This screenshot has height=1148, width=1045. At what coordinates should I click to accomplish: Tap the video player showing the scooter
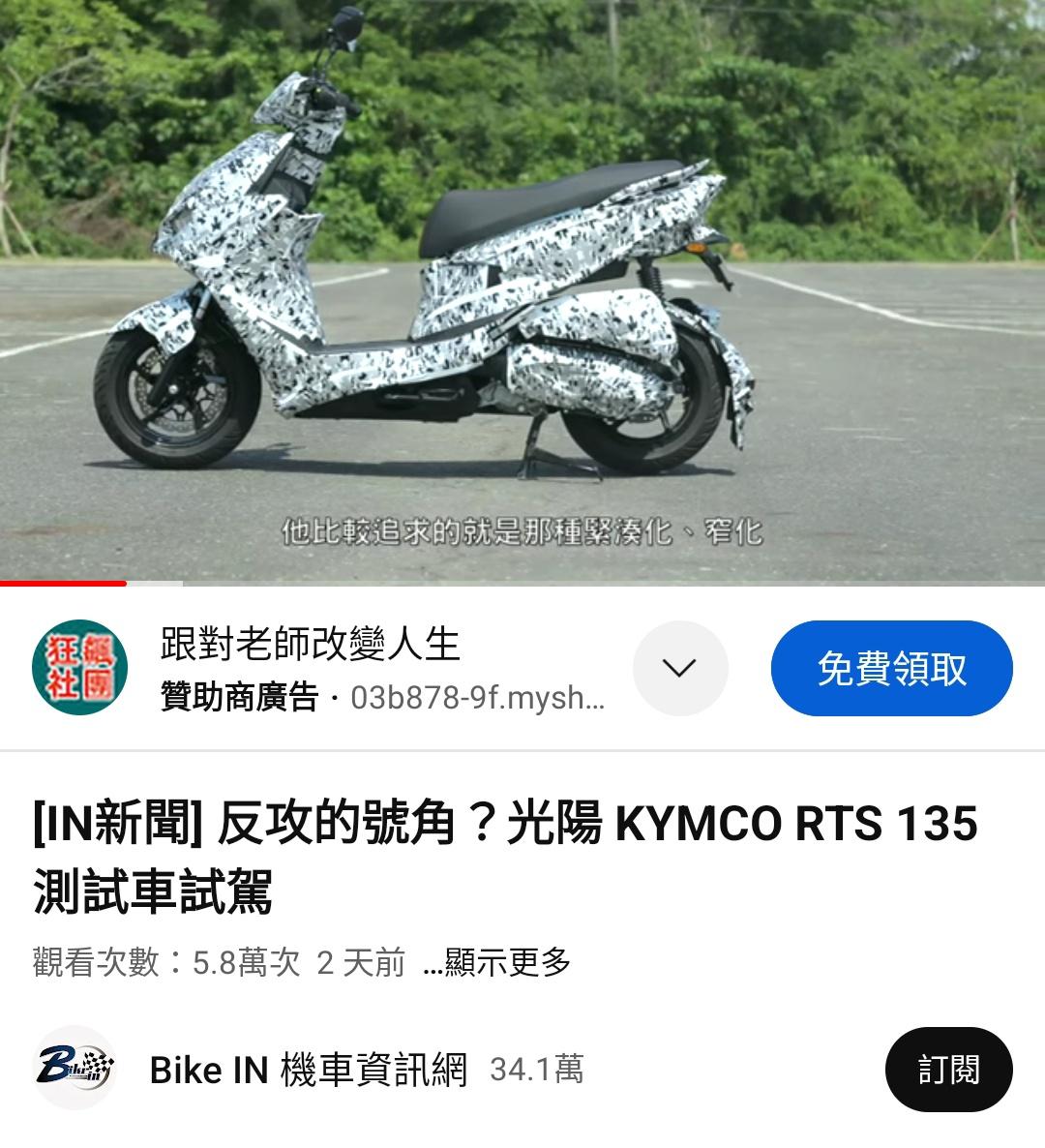(522, 290)
